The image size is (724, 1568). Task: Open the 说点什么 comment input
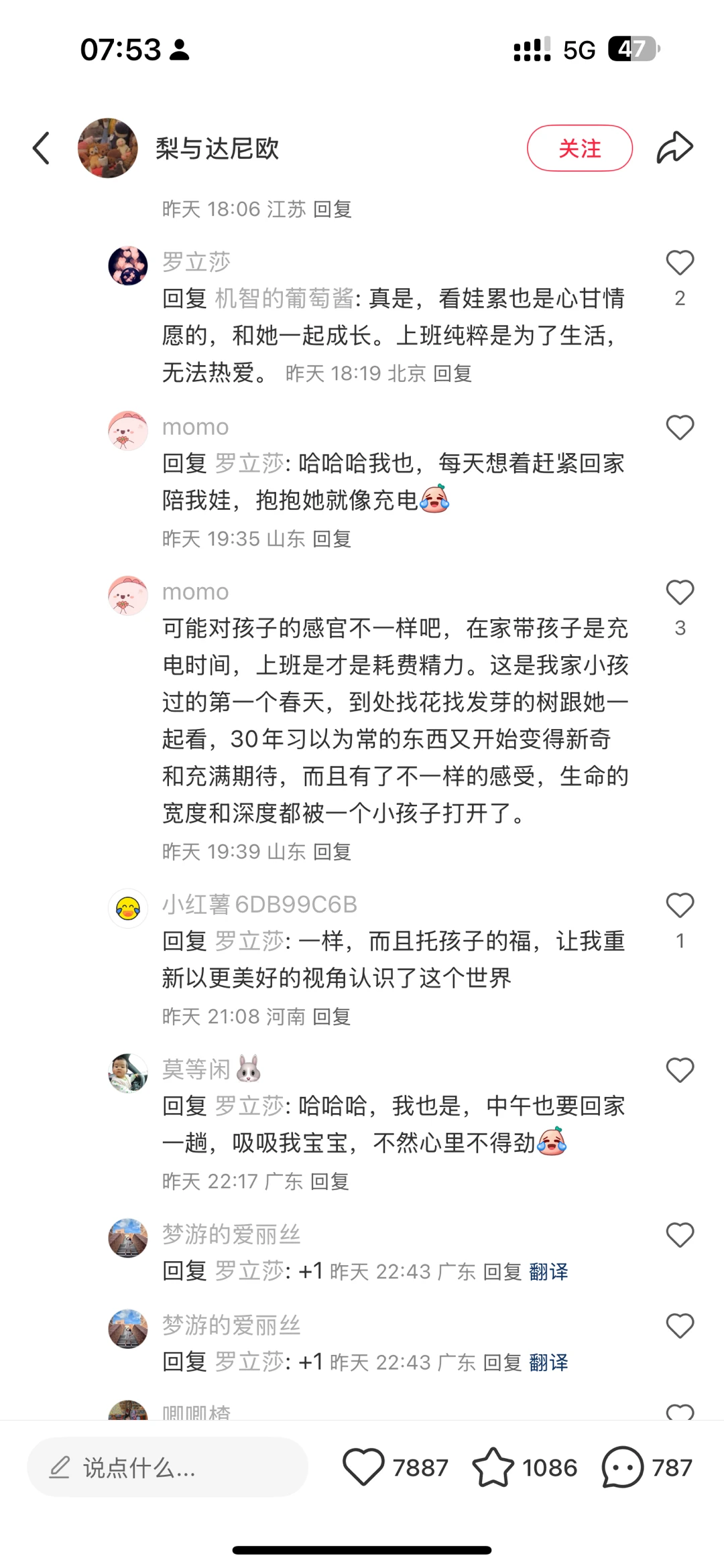(x=168, y=1467)
